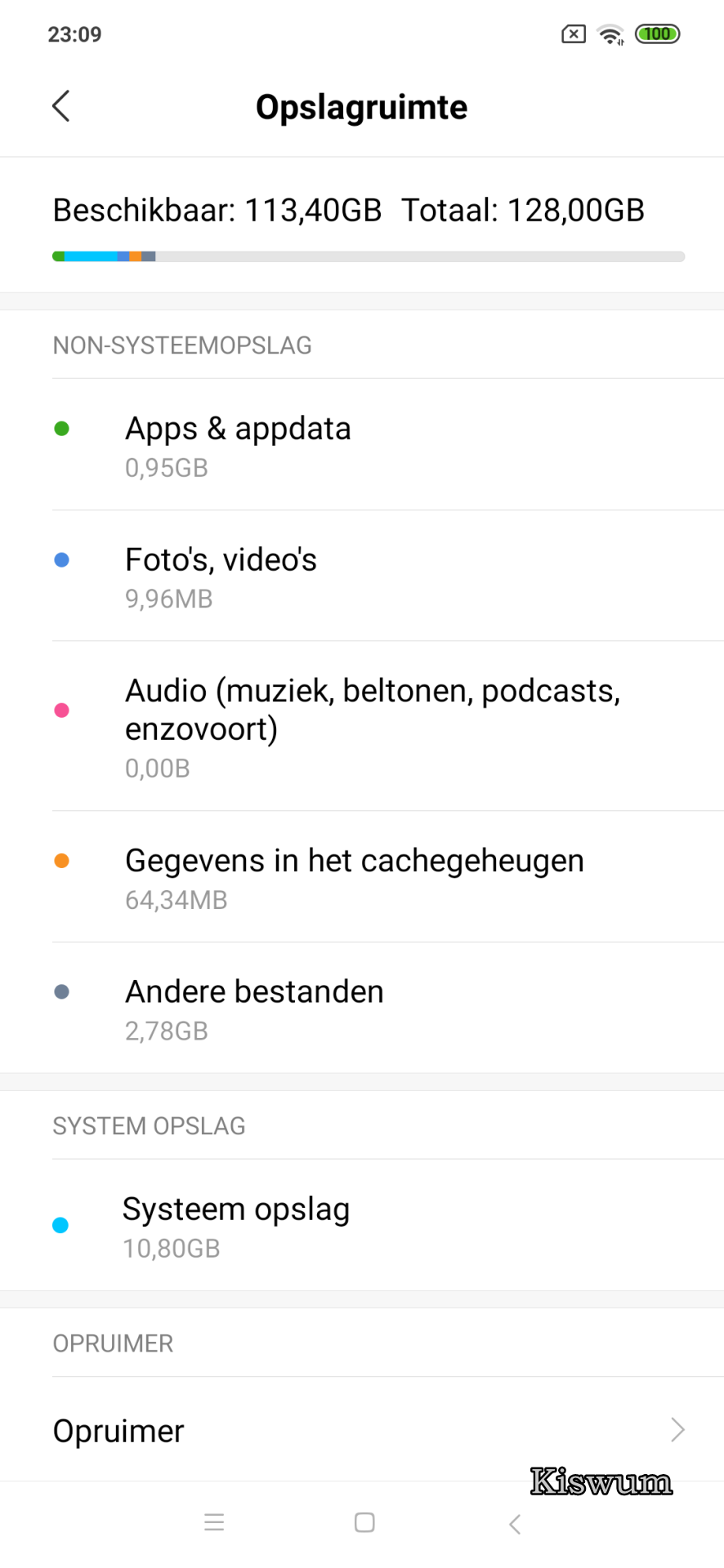This screenshot has width=724, height=1568.
Task: Open Gegevens in het cachegeheugen
Action: coord(362,877)
